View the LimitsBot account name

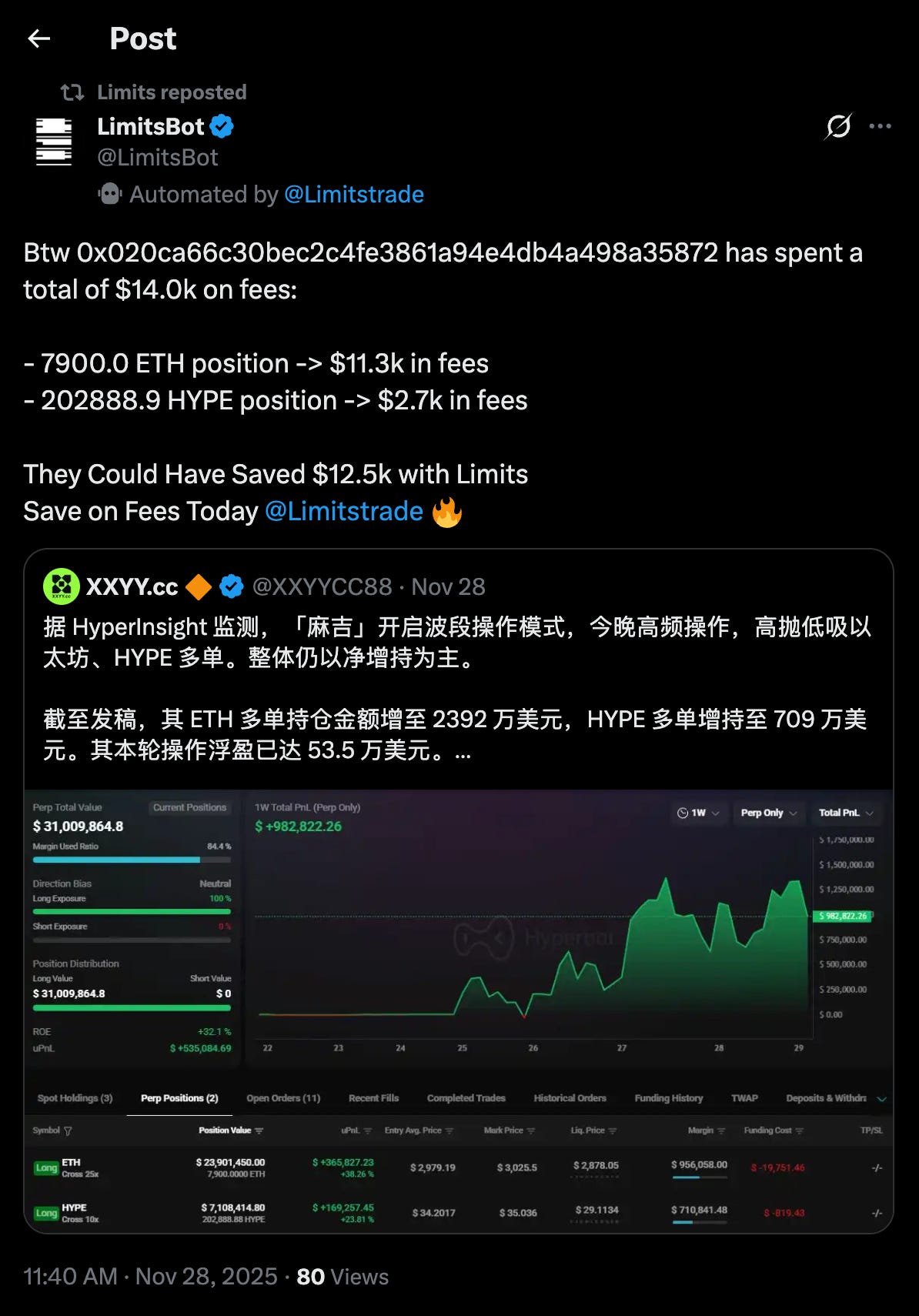tap(151, 126)
